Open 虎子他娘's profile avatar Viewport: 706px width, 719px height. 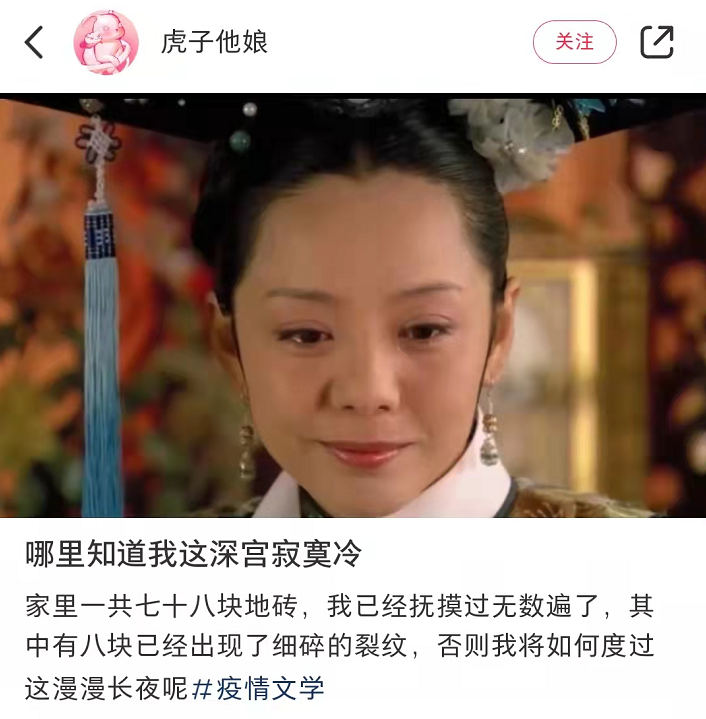pyautogui.click(x=104, y=42)
